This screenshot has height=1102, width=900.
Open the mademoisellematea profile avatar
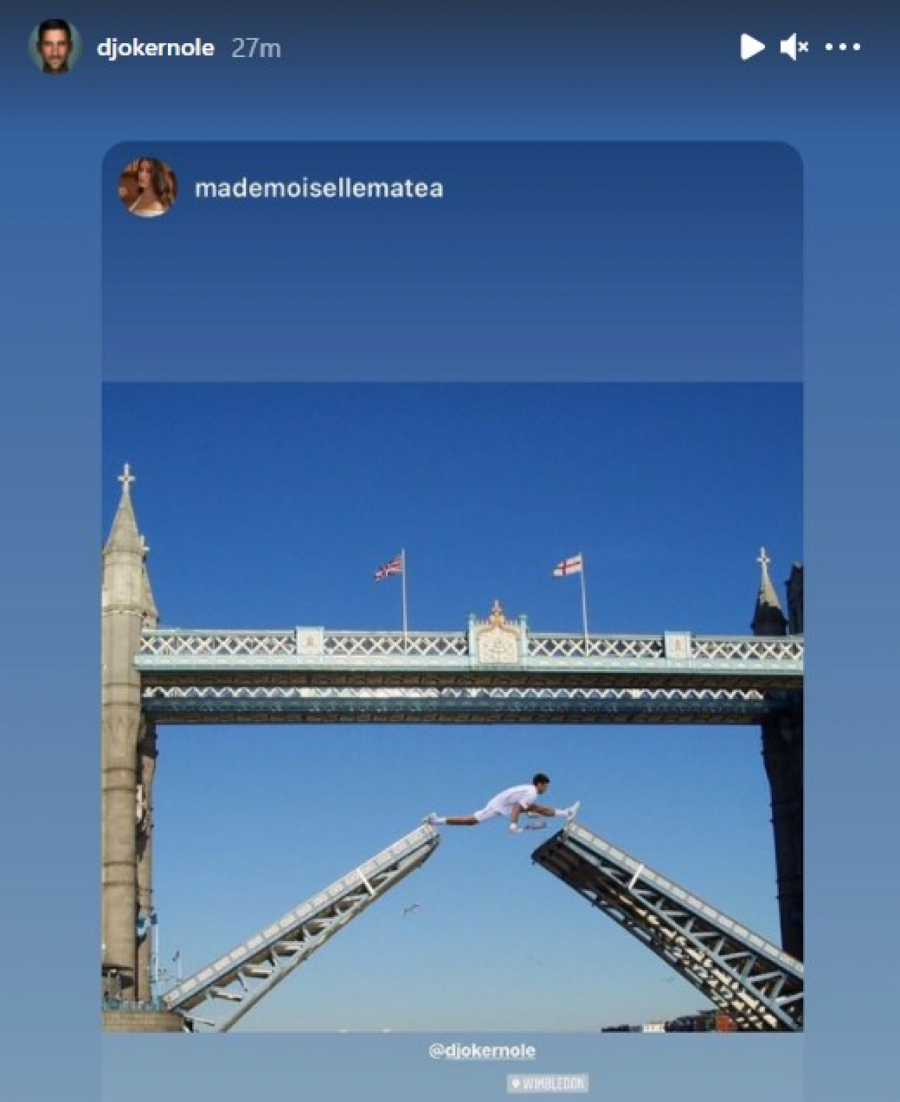(148, 187)
